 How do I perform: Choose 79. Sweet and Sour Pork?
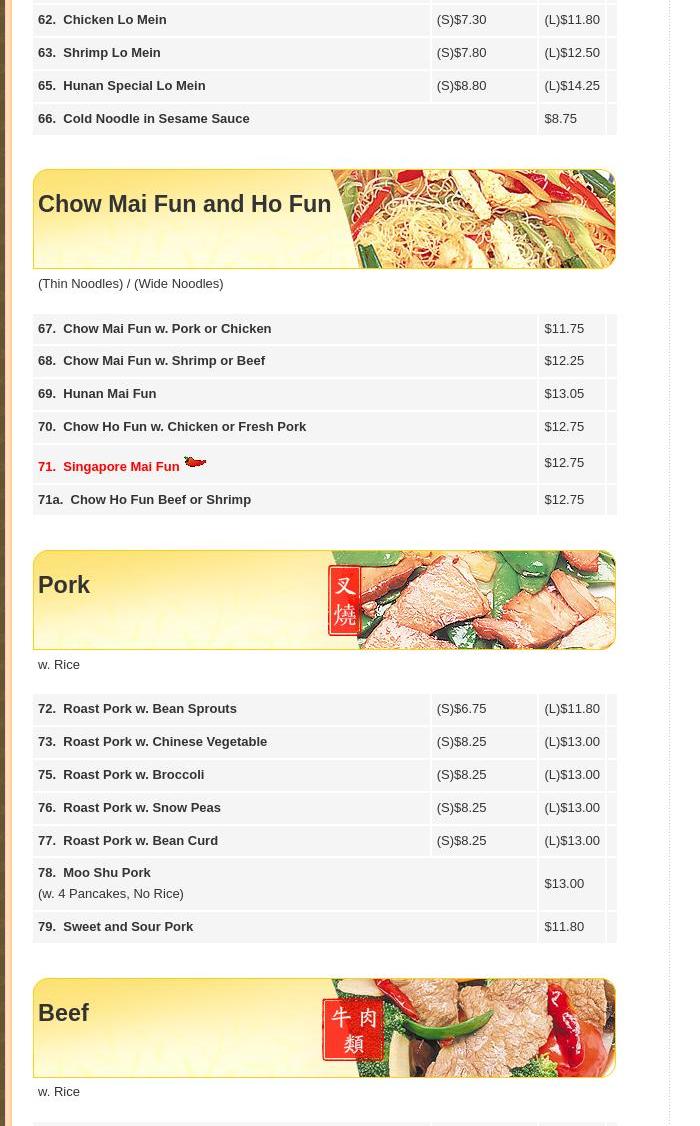(x=116, y=927)
